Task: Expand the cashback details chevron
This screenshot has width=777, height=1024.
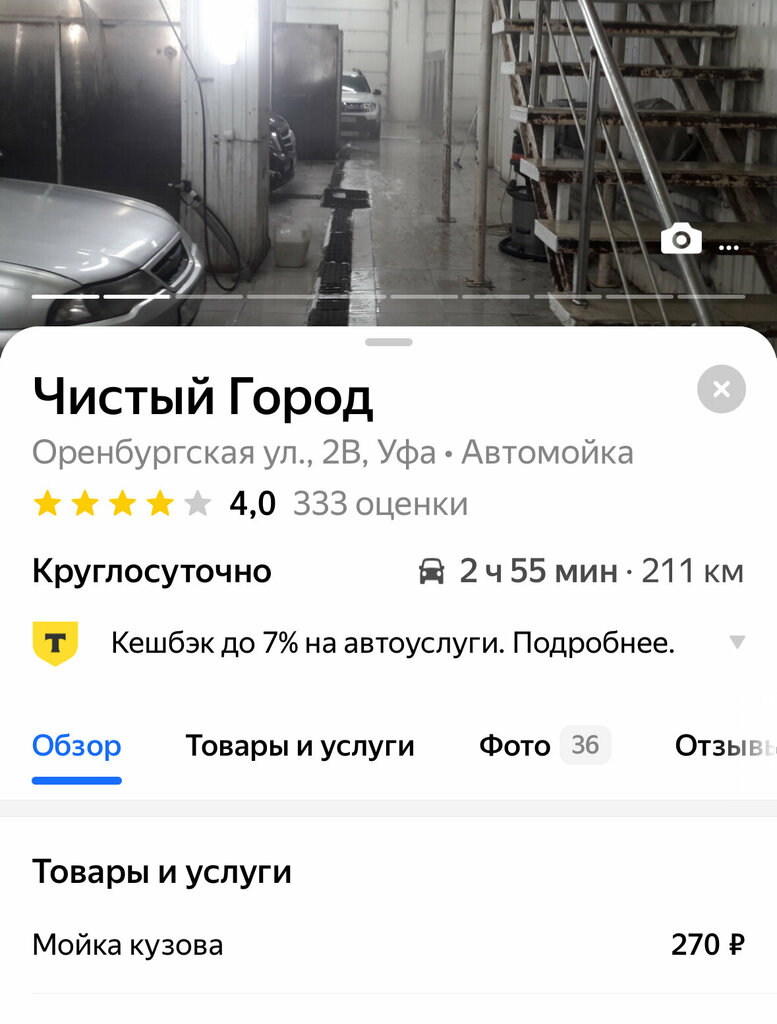Action: (738, 643)
